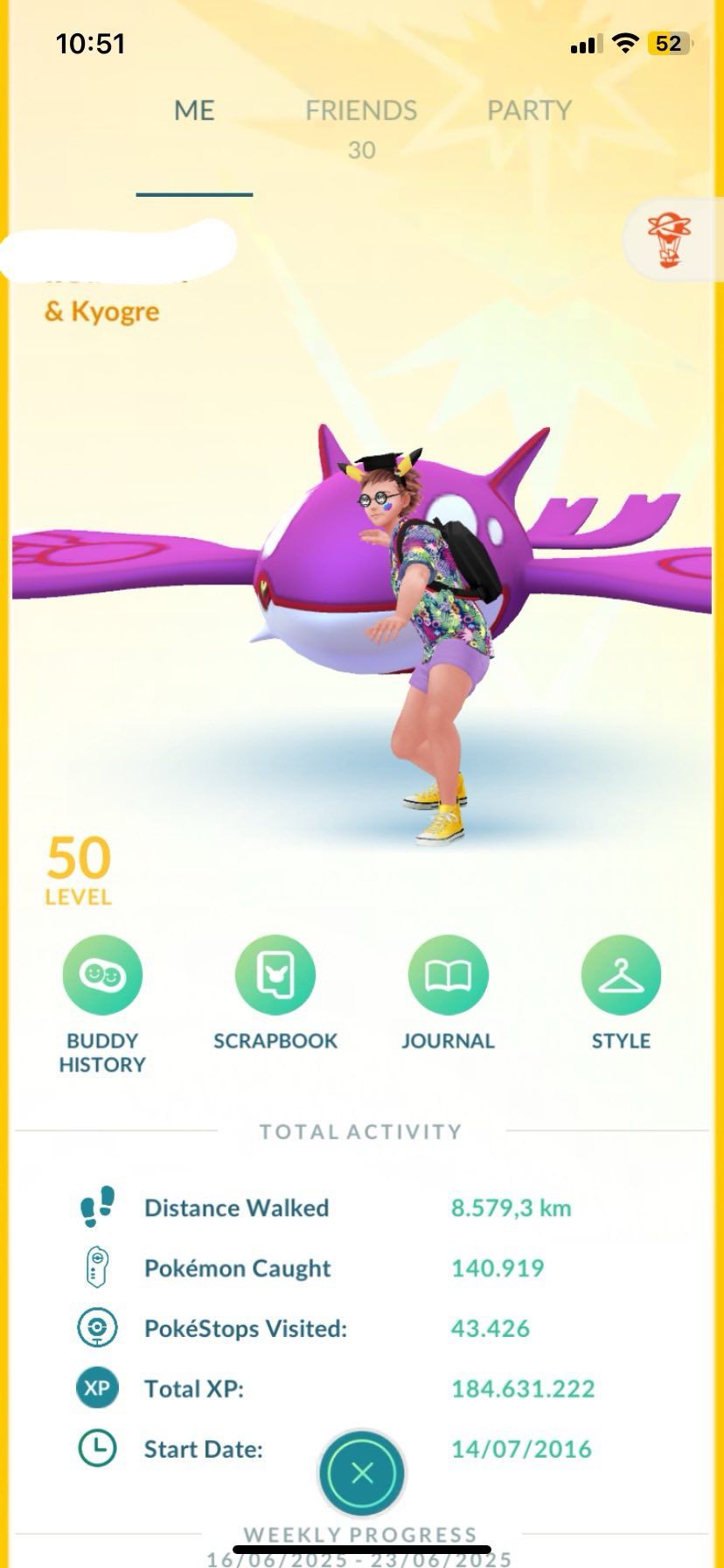The width and height of the screenshot is (724, 1568).
Task: Open the Scrapbook
Action: [275, 975]
